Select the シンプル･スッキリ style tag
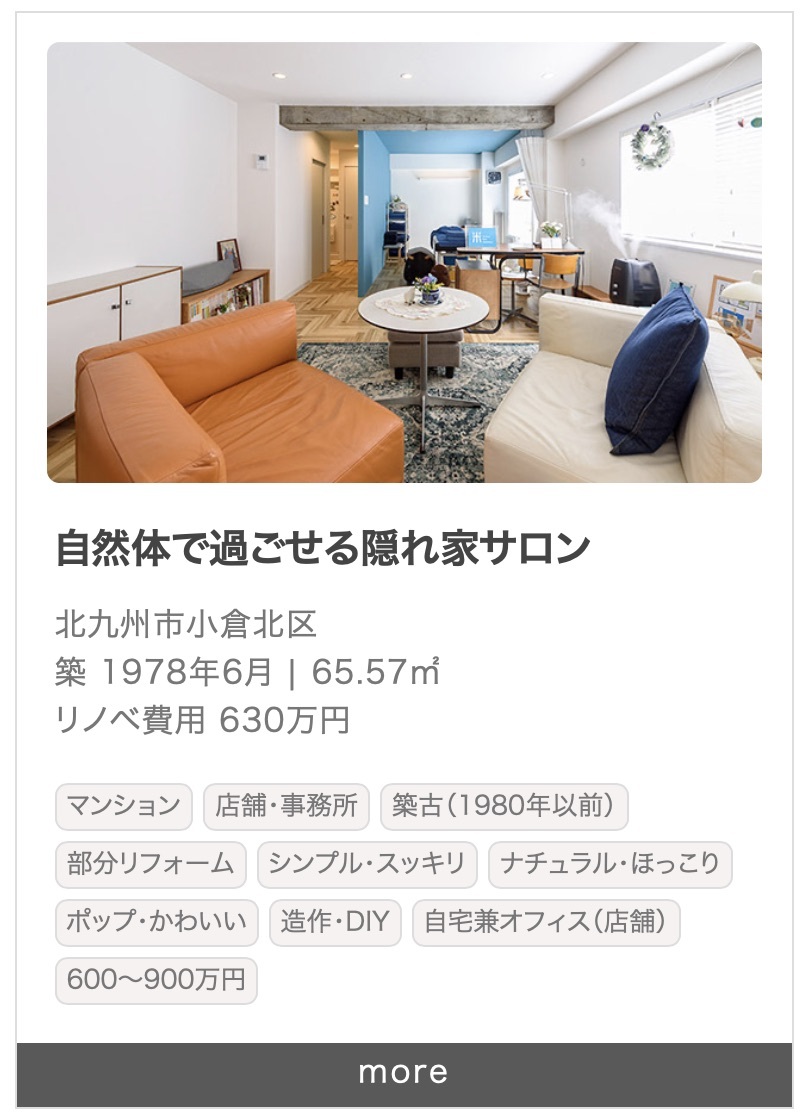 tap(367, 864)
